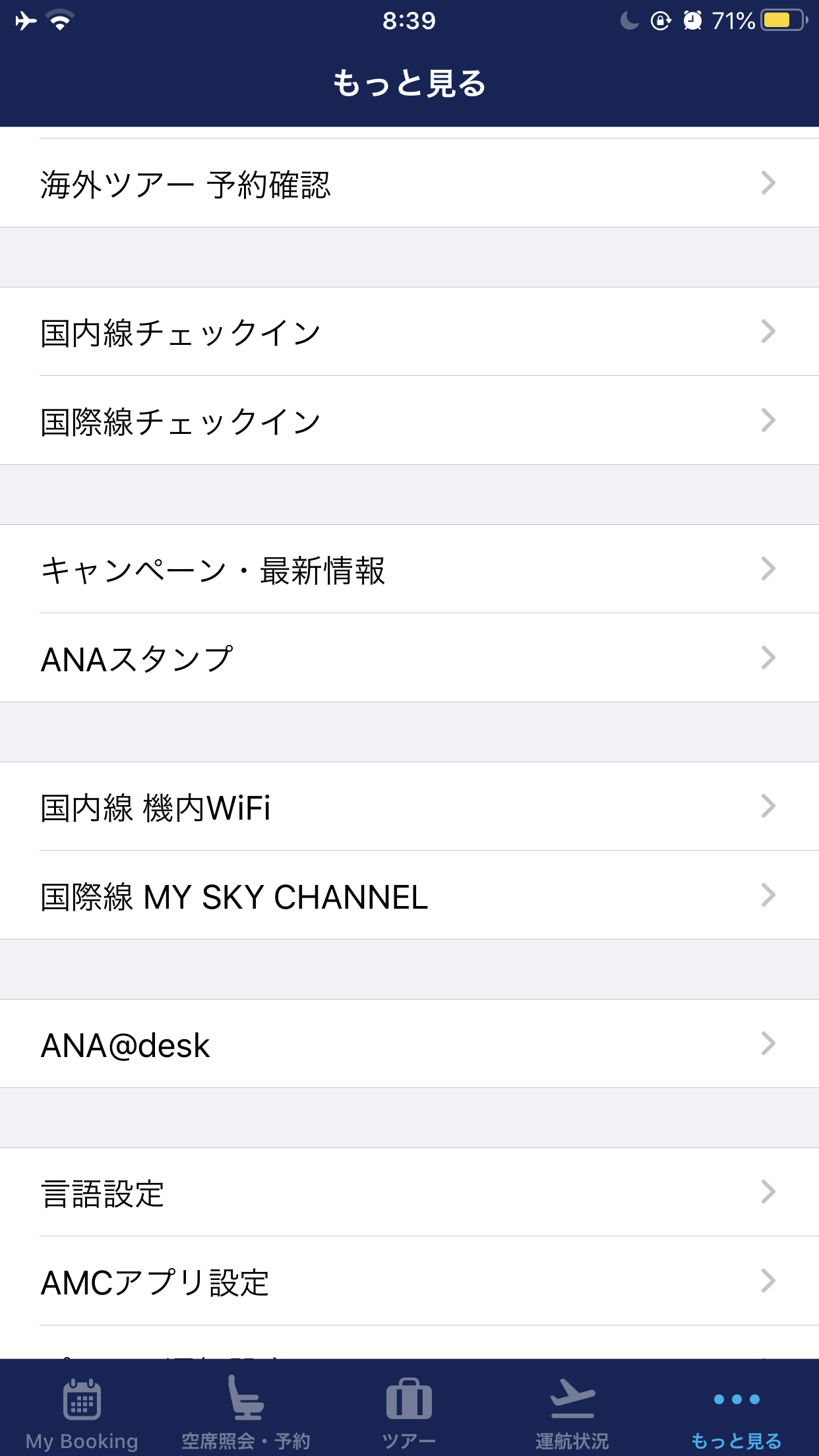Select 国際線チェックイン row
819x1456 pixels.
[x=409, y=421]
